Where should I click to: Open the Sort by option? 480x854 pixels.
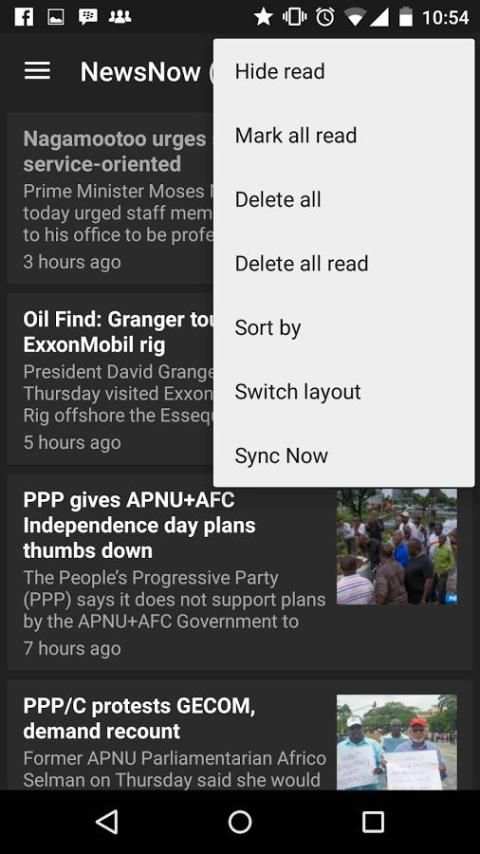[344, 328]
